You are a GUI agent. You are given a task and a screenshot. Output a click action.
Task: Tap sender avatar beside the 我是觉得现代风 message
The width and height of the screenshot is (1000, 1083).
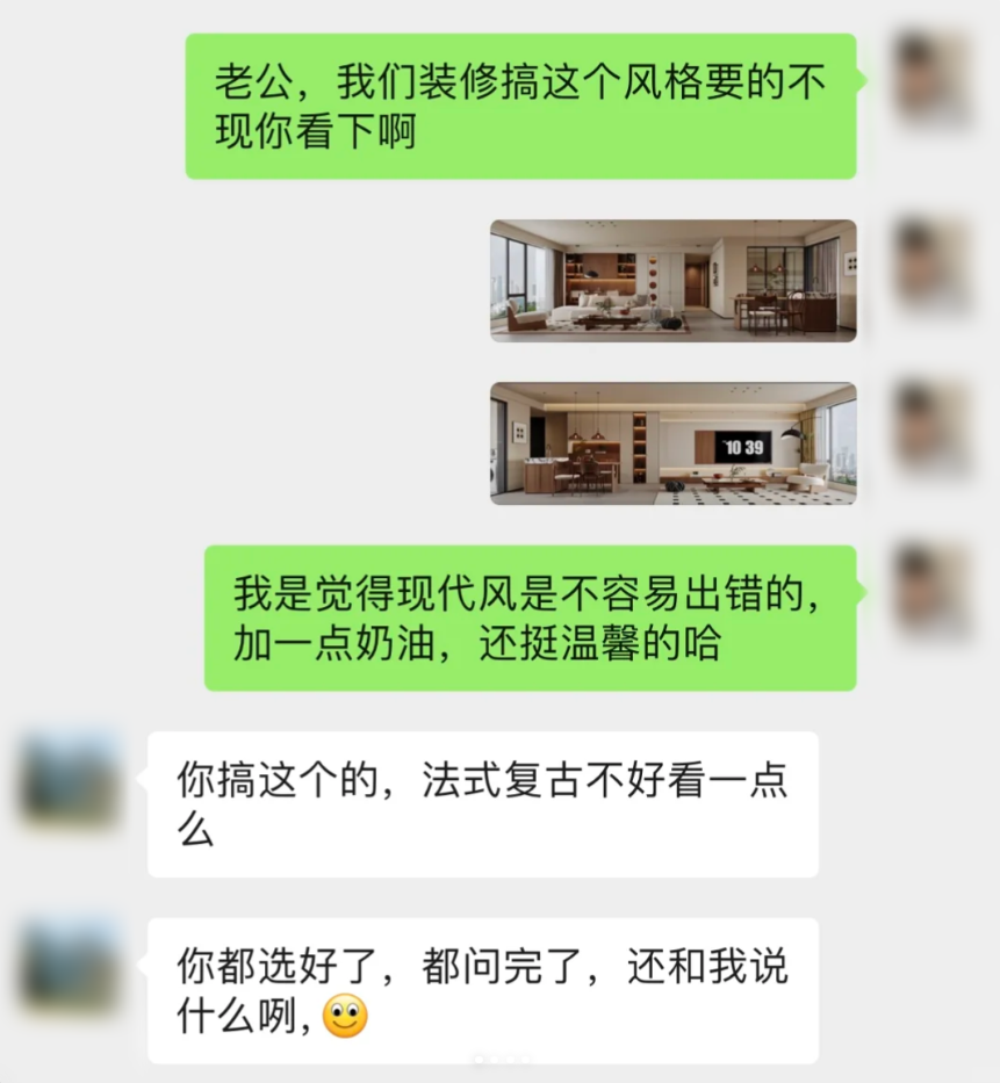point(932,590)
